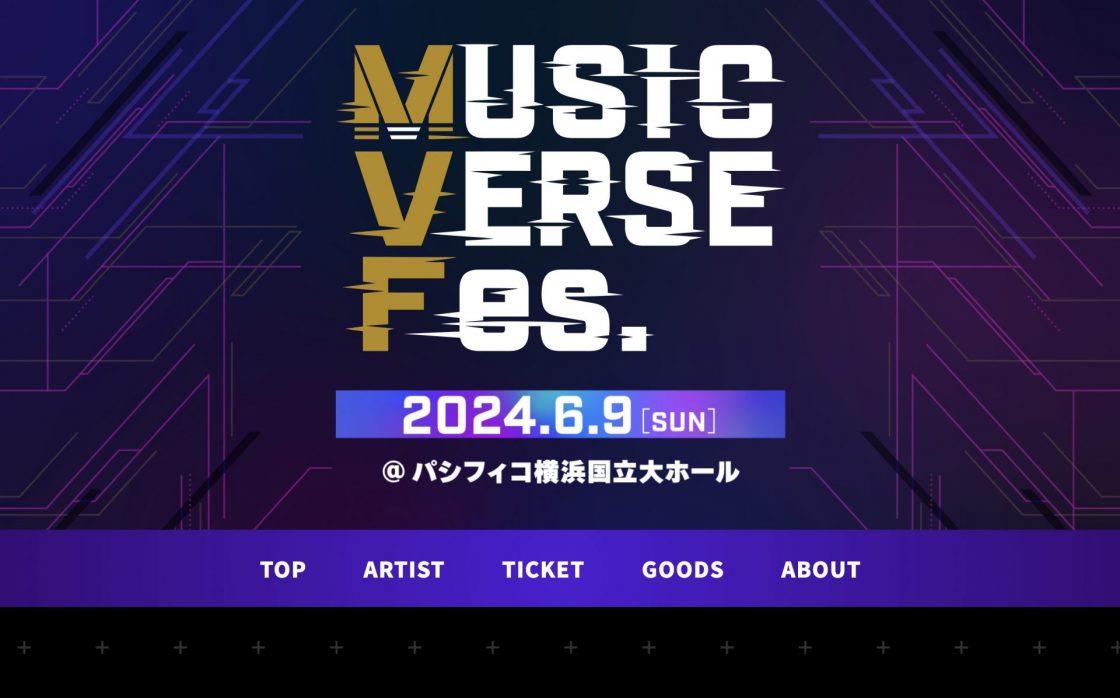Tap the ABOUT nav link

[x=821, y=569]
